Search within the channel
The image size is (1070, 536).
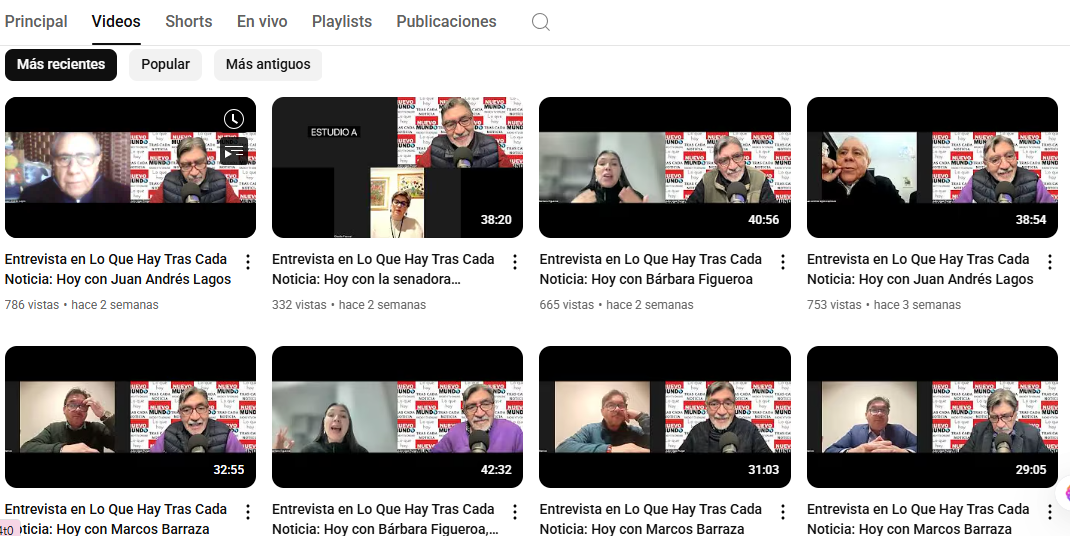point(540,22)
